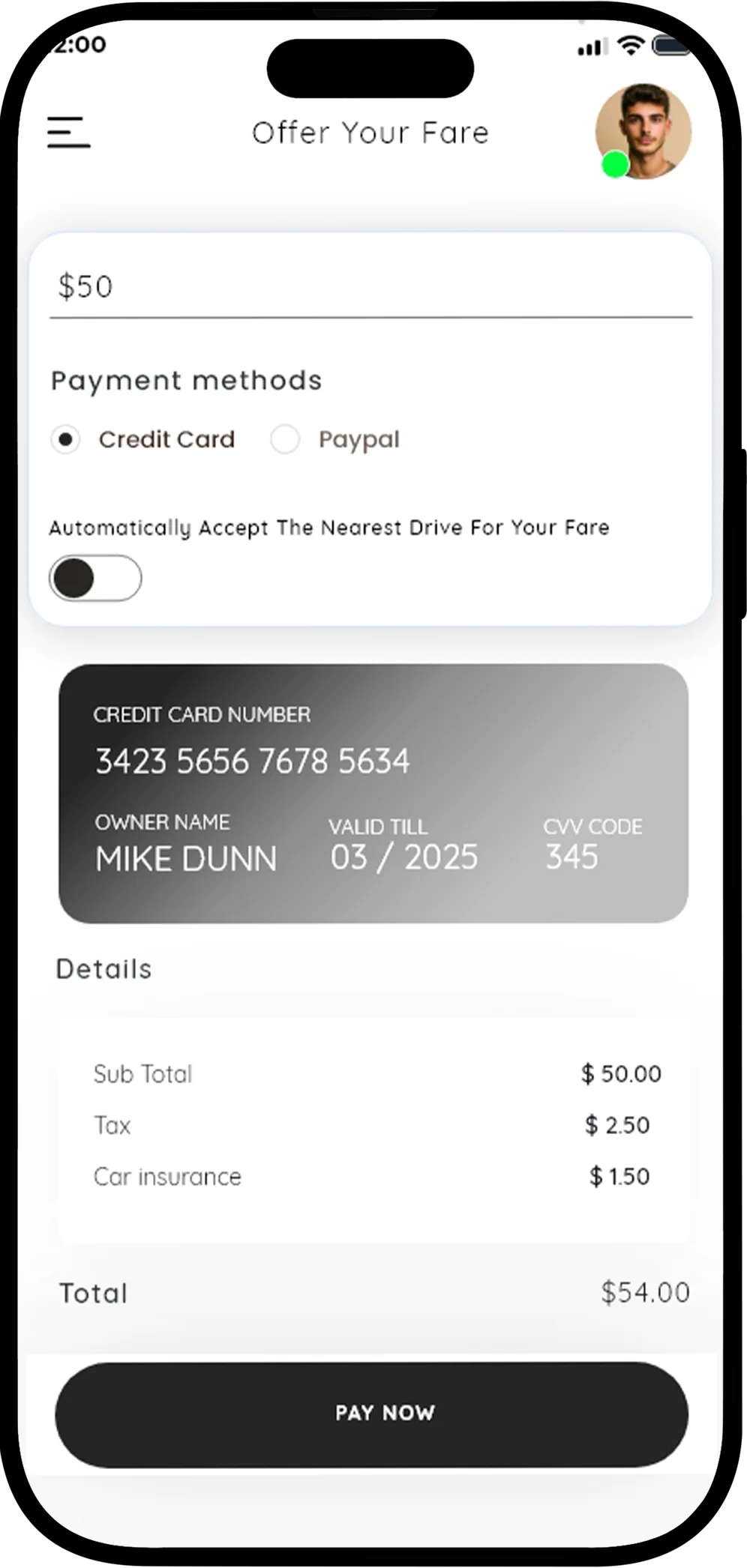Toggle automatic nearest driver acceptance
This screenshot has width=747, height=1568.
95,578
